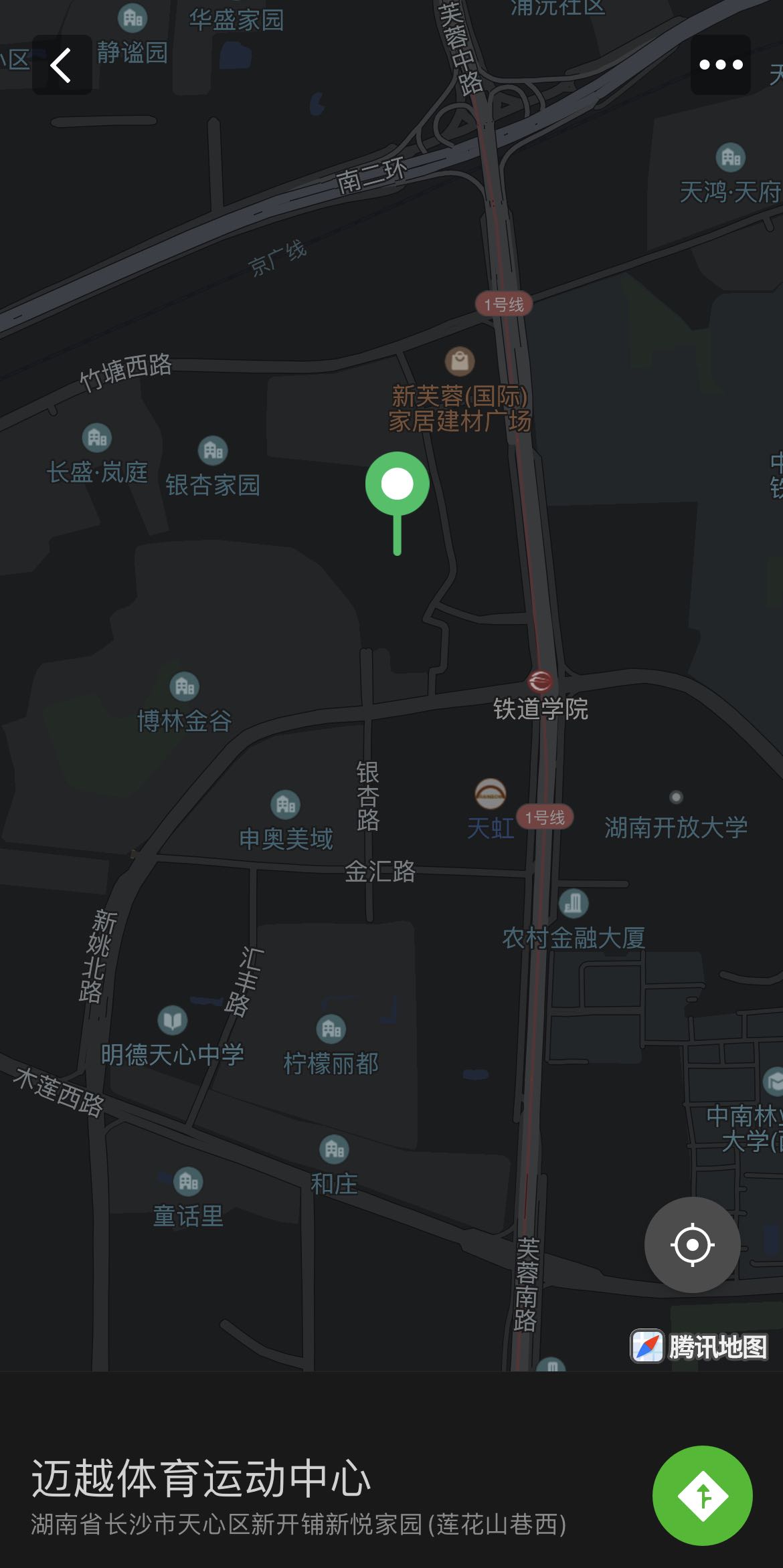Select the 天虹 mall marker
The height and width of the screenshot is (1568, 783).
490,795
